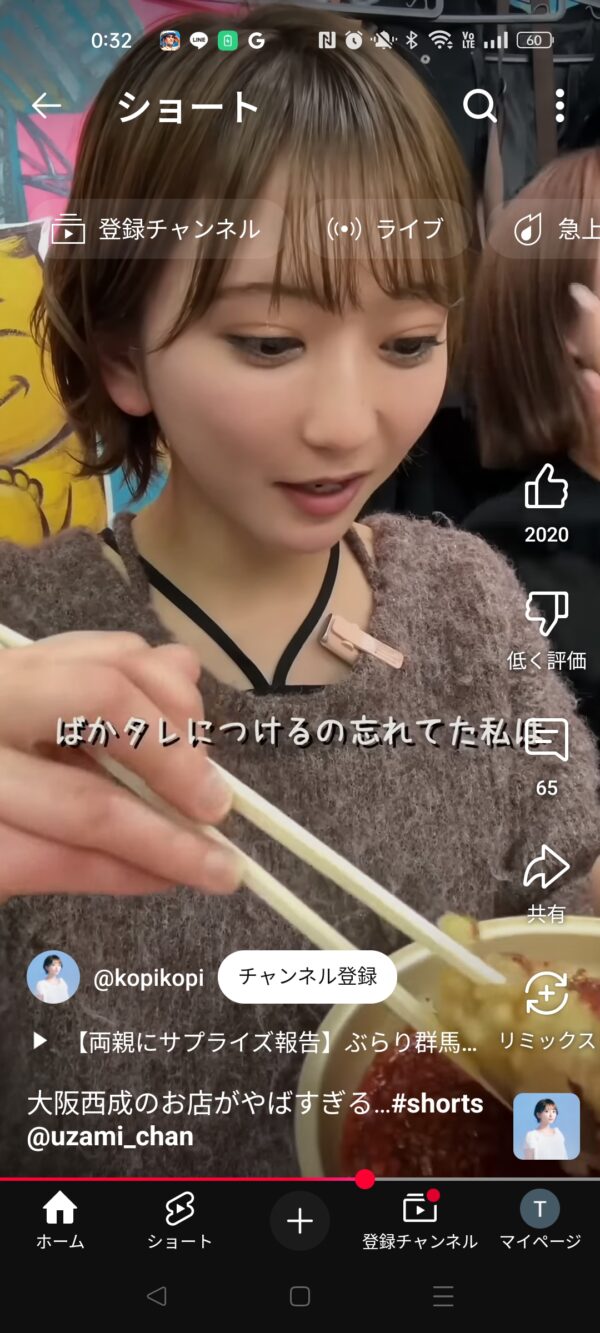This screenshot has width=600, height=1333.
Task: Switch to the ホーム tab
Action: (60, 1221)
